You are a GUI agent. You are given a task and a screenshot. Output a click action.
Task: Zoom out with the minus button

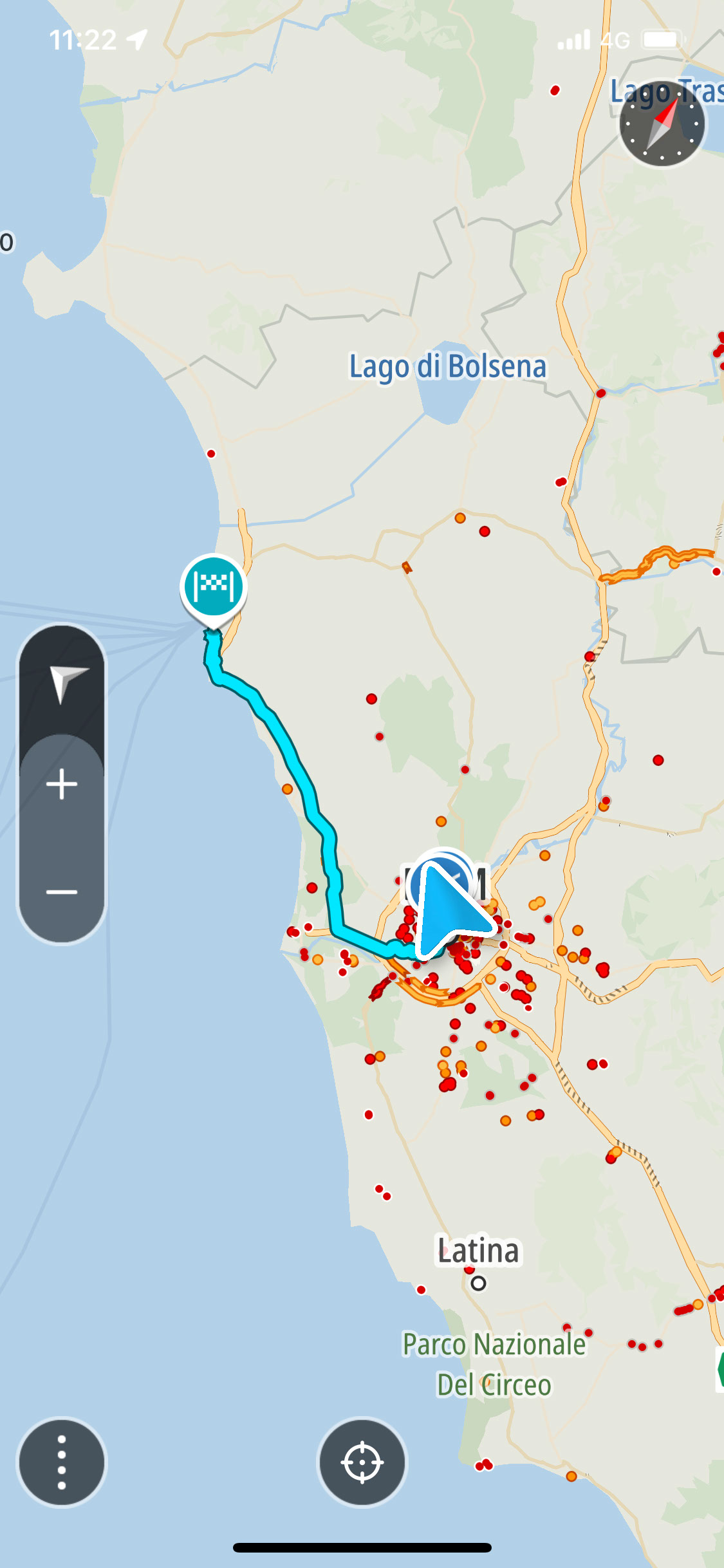coord(62,892)
